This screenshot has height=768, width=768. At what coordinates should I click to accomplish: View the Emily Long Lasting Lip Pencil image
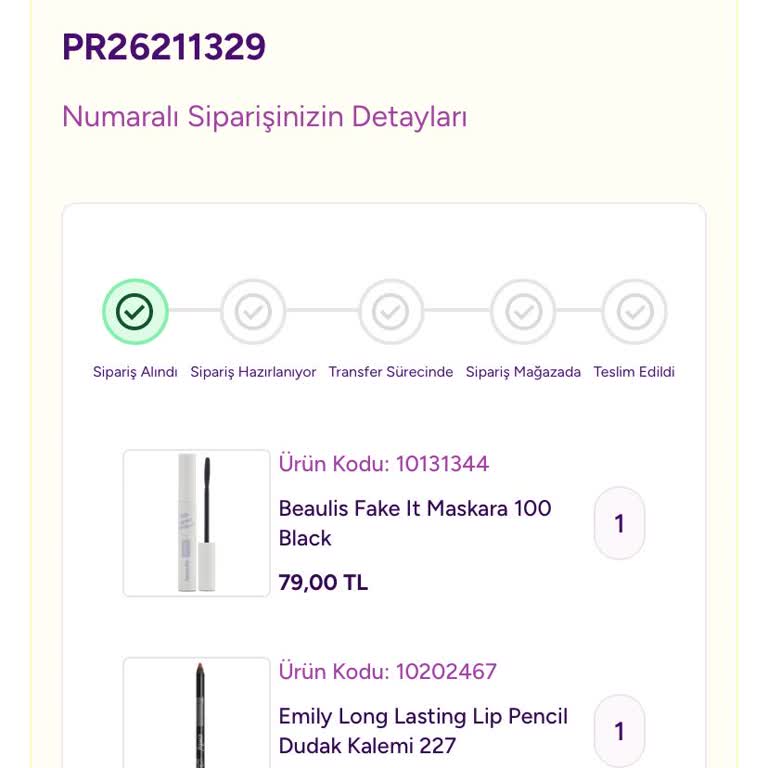(196, 712)
